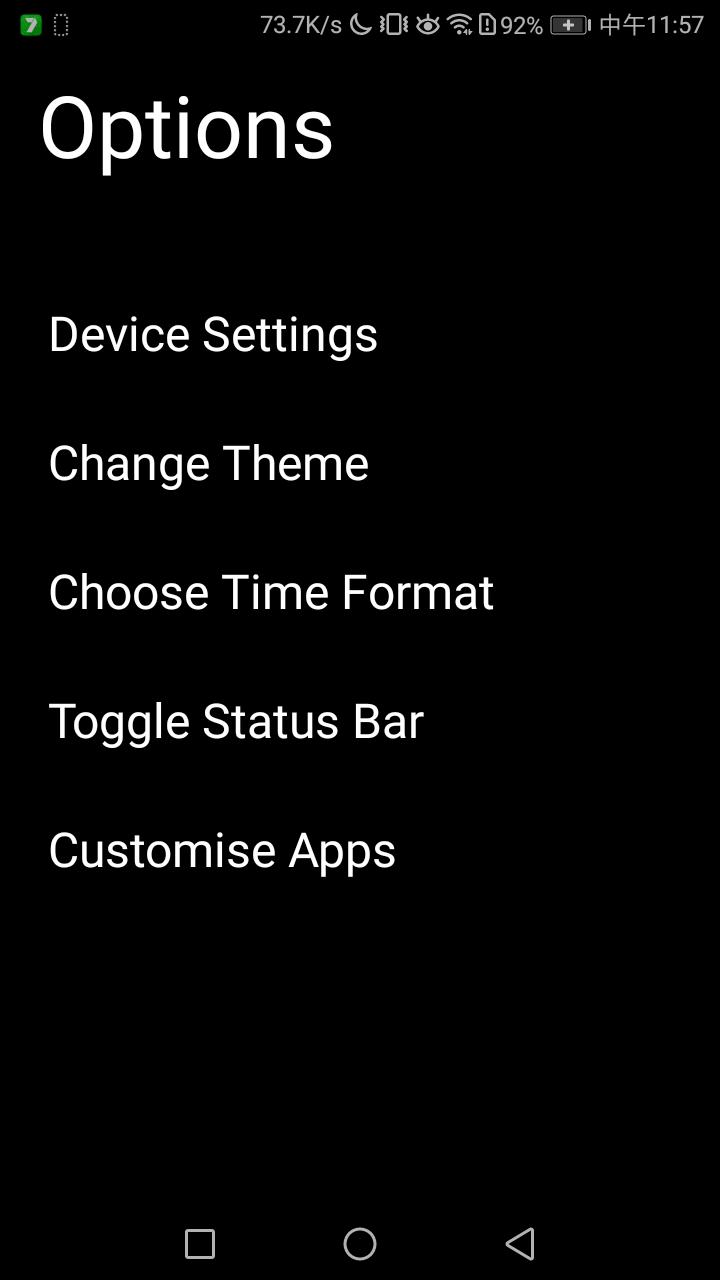Tap Toggle Status Bar
The height and width of the screenshot is (1280, 720).
click(236, 721)
